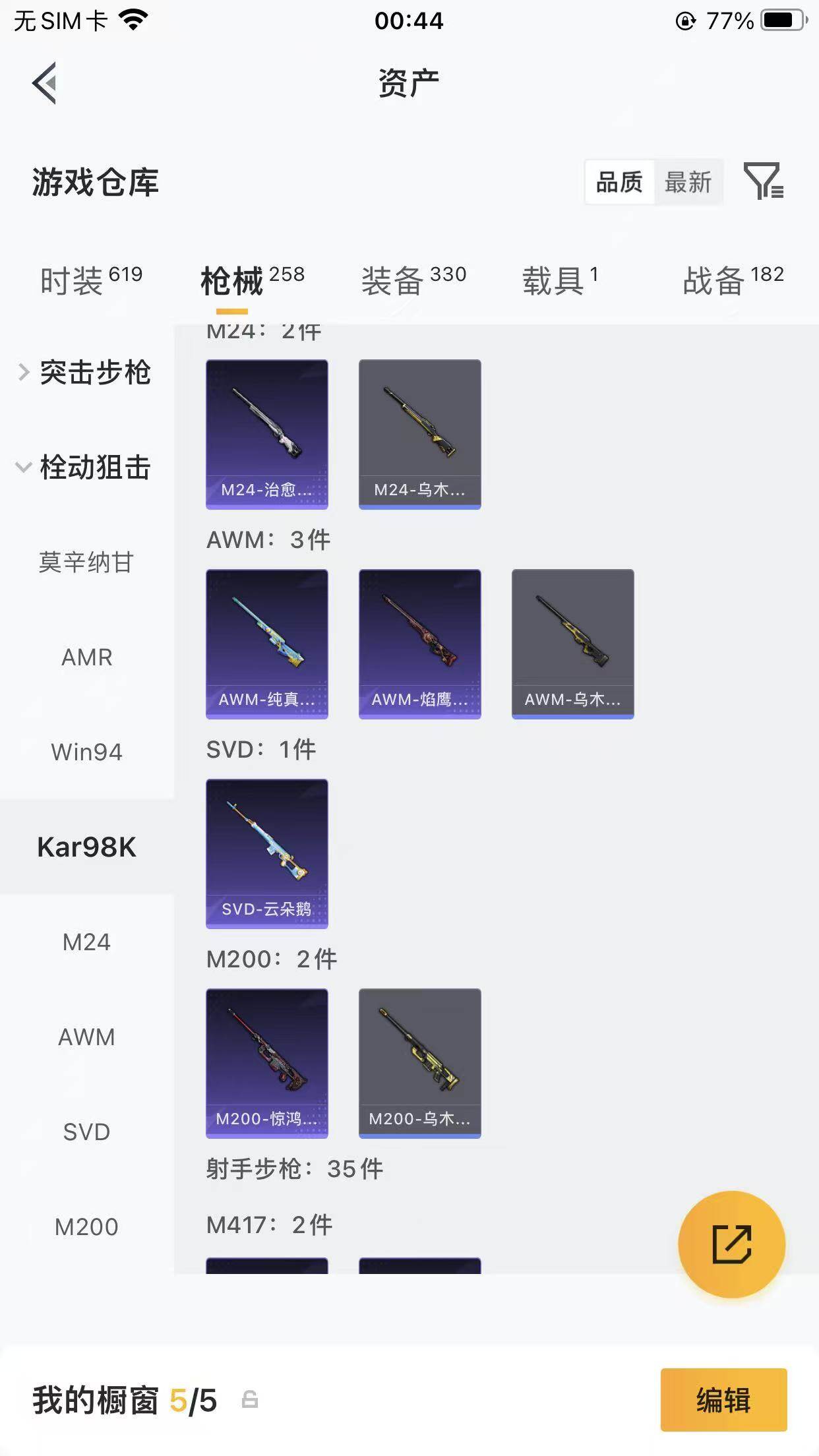Open the filter icon beside 最新

(x=763, y=181)
